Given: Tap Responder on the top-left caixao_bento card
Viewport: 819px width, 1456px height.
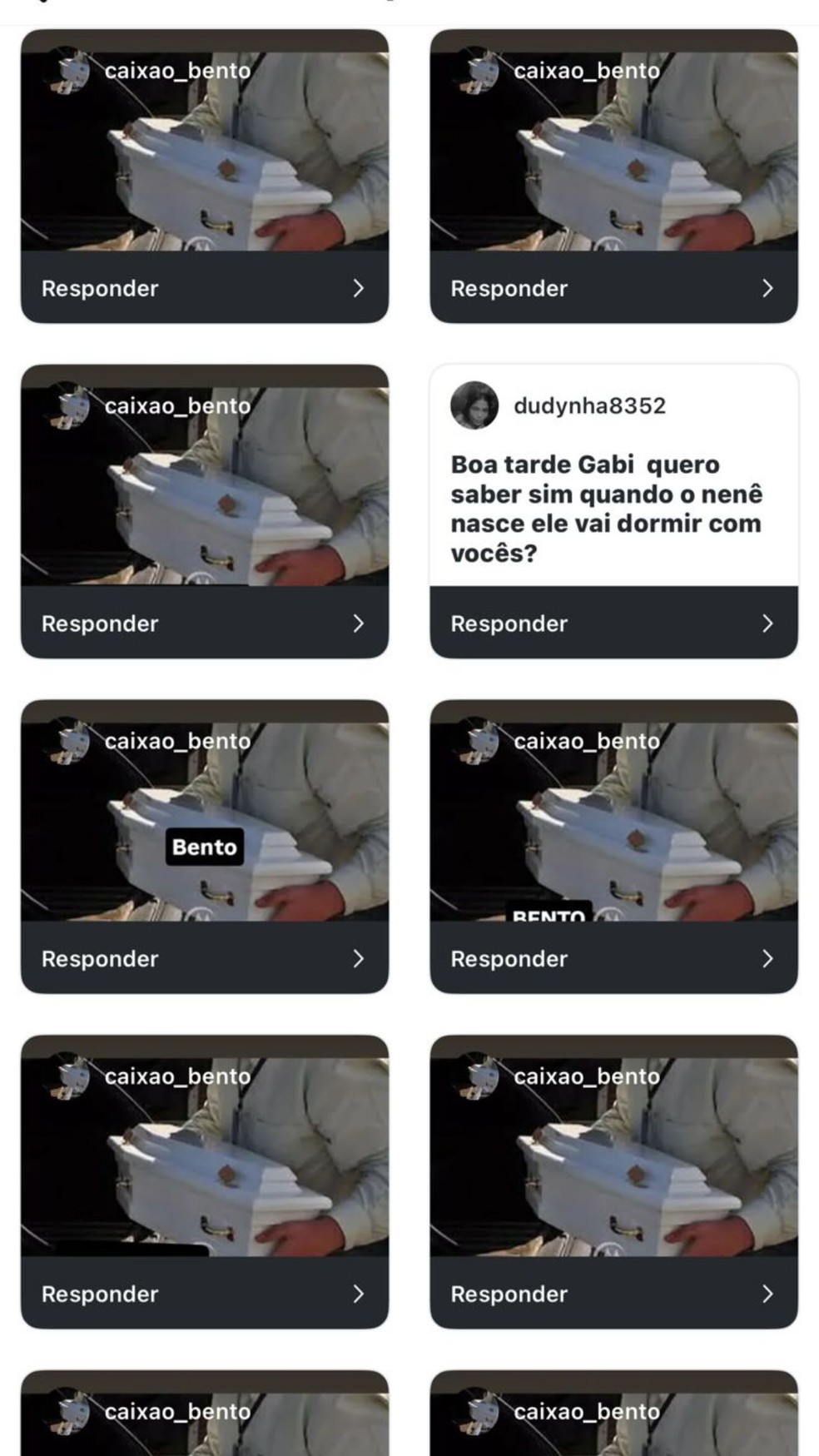Looking at the screenshot, I should (x=100, y=288).
